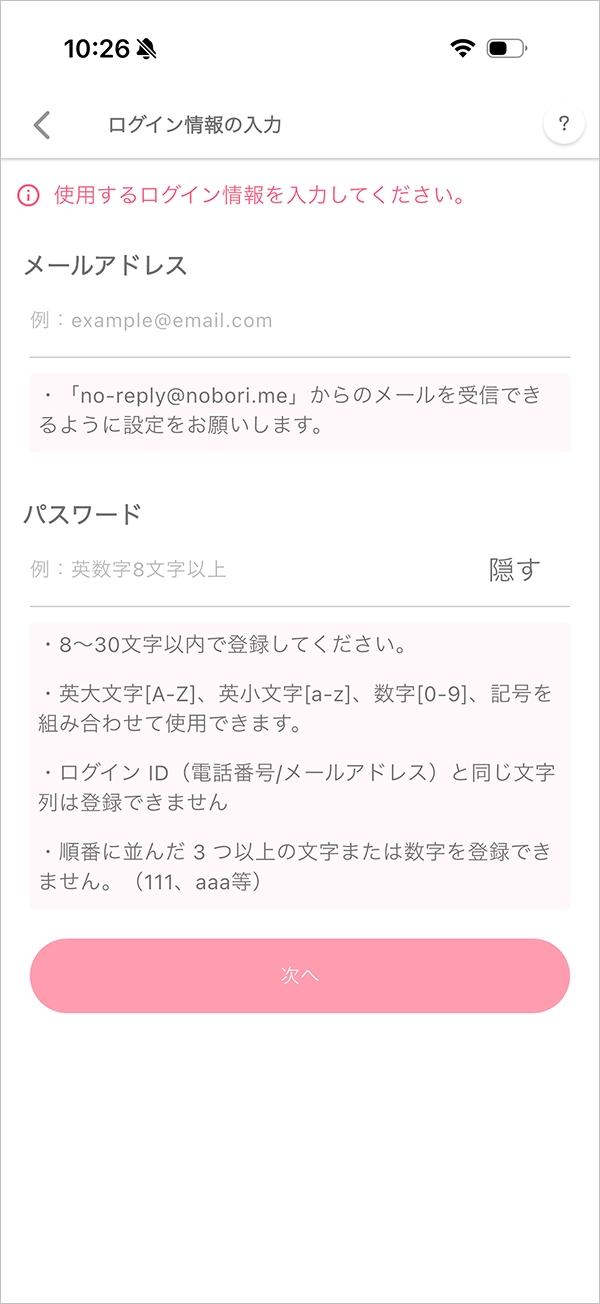This screenshot has width=600, height=1304.
Task: Go back using the arrow icon
Action: click(x=41, y=125)
